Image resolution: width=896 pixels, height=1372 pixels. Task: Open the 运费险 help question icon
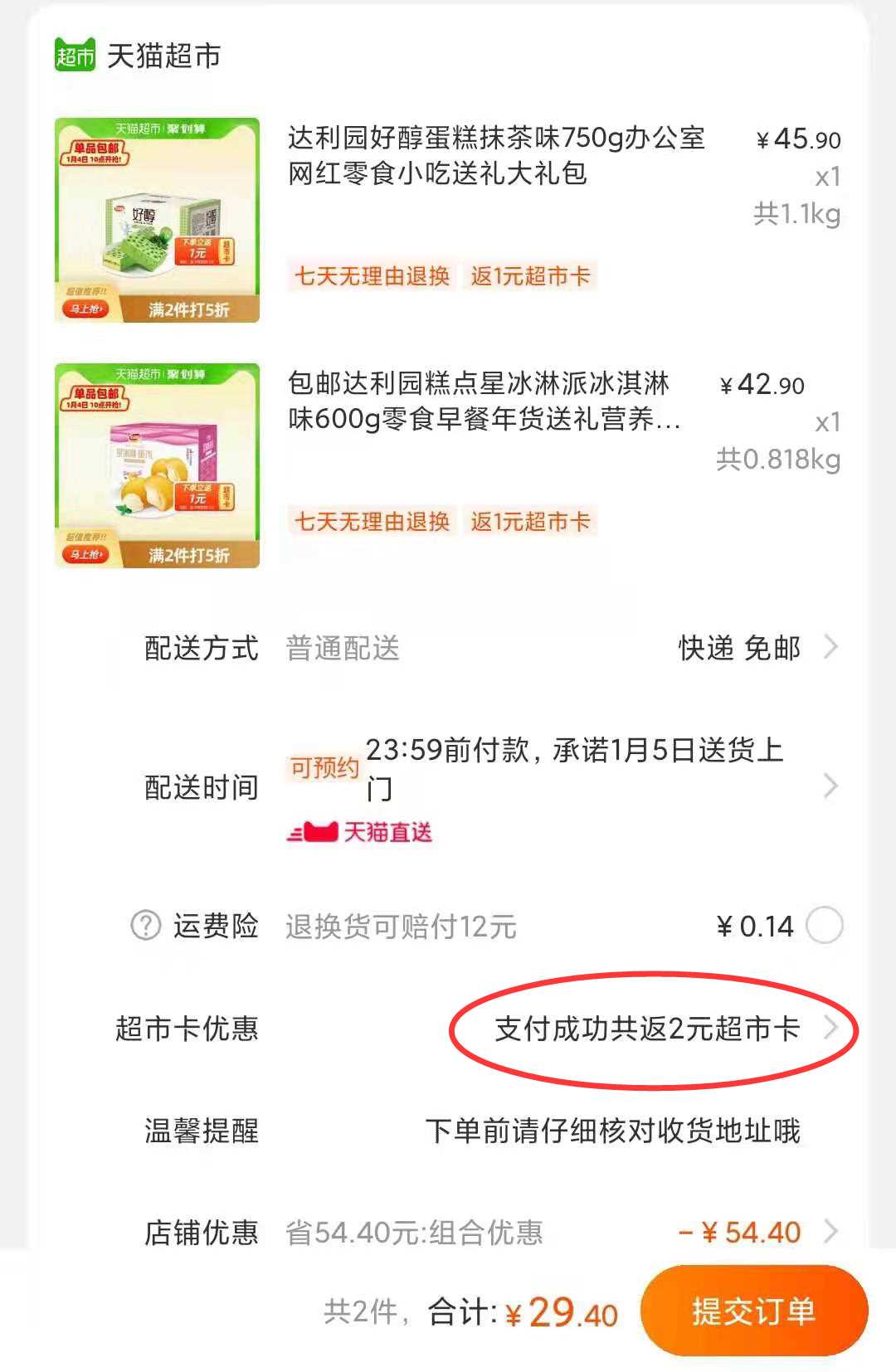(146, 925)
